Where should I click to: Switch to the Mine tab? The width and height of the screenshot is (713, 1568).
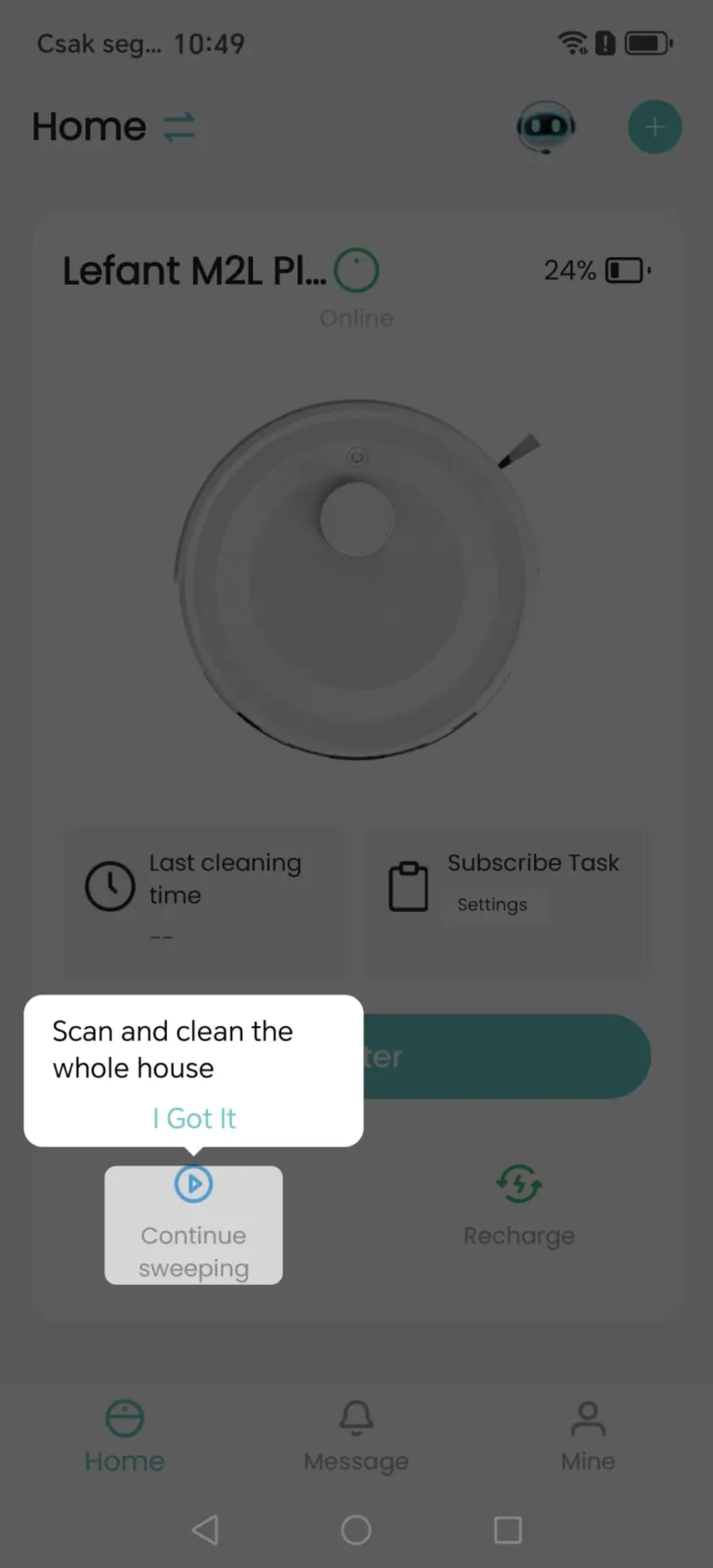click(x=587, y=1436)
